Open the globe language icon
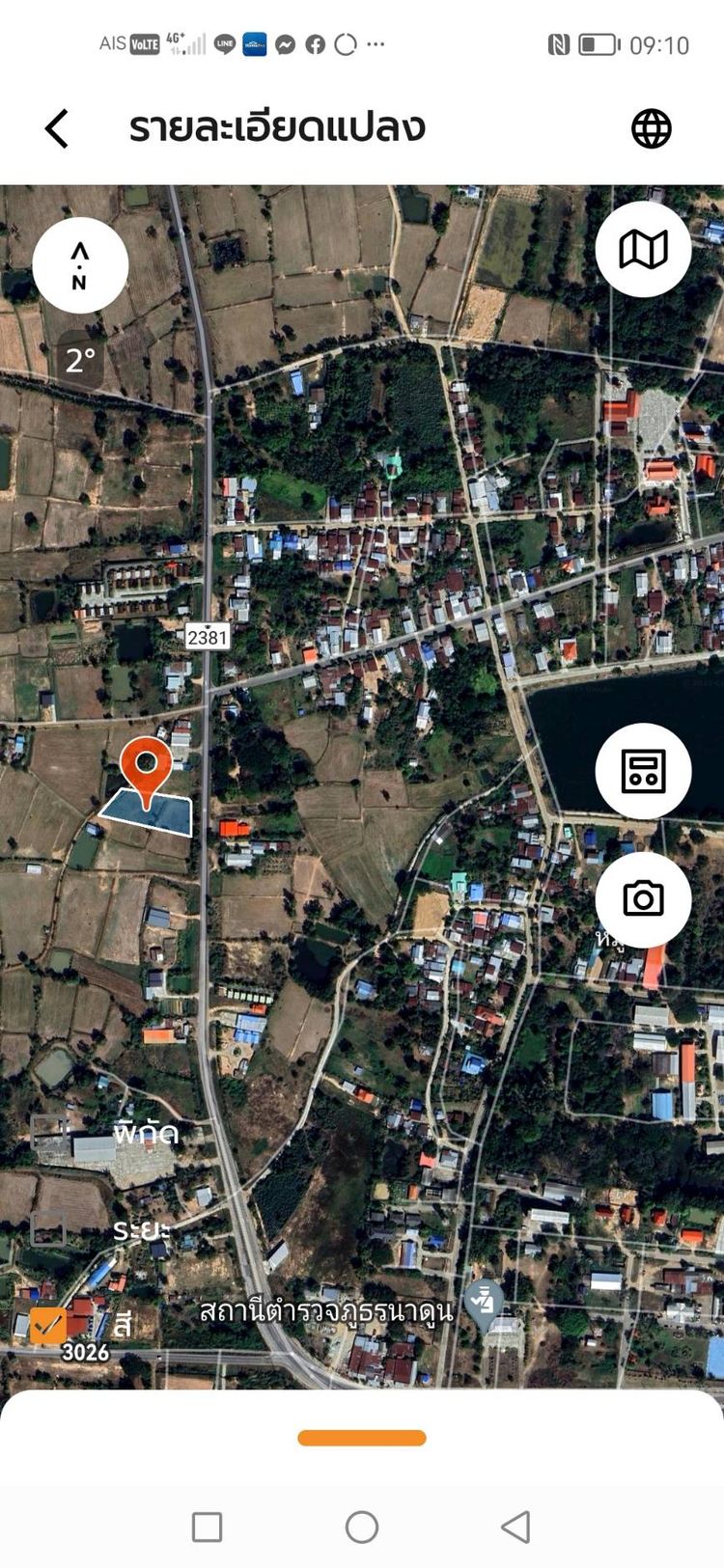The height and width of the screenshot is (1568, 724). pyautogui.click(x=652, y=128)
